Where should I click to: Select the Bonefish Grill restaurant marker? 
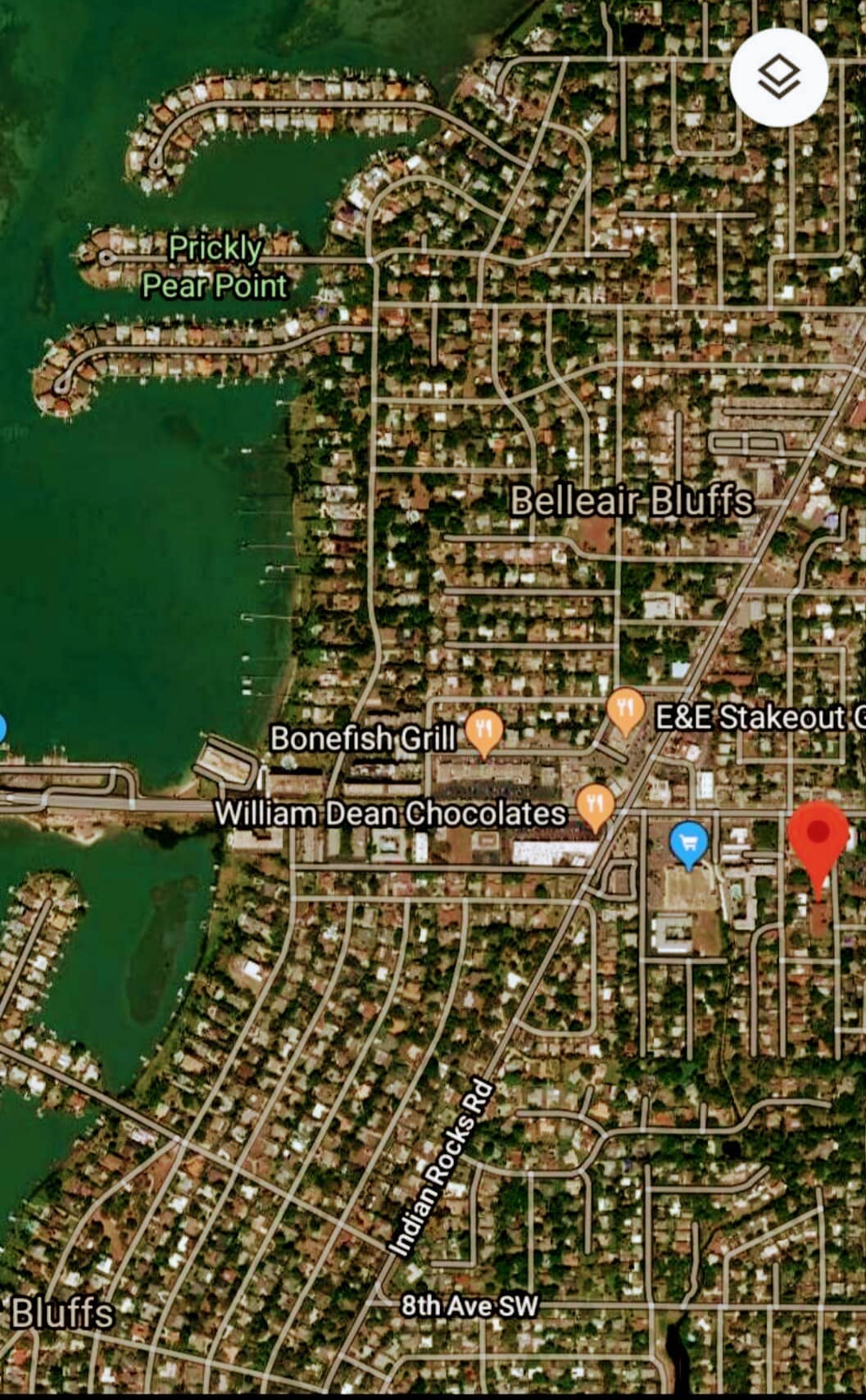click(x=484, y=730)
